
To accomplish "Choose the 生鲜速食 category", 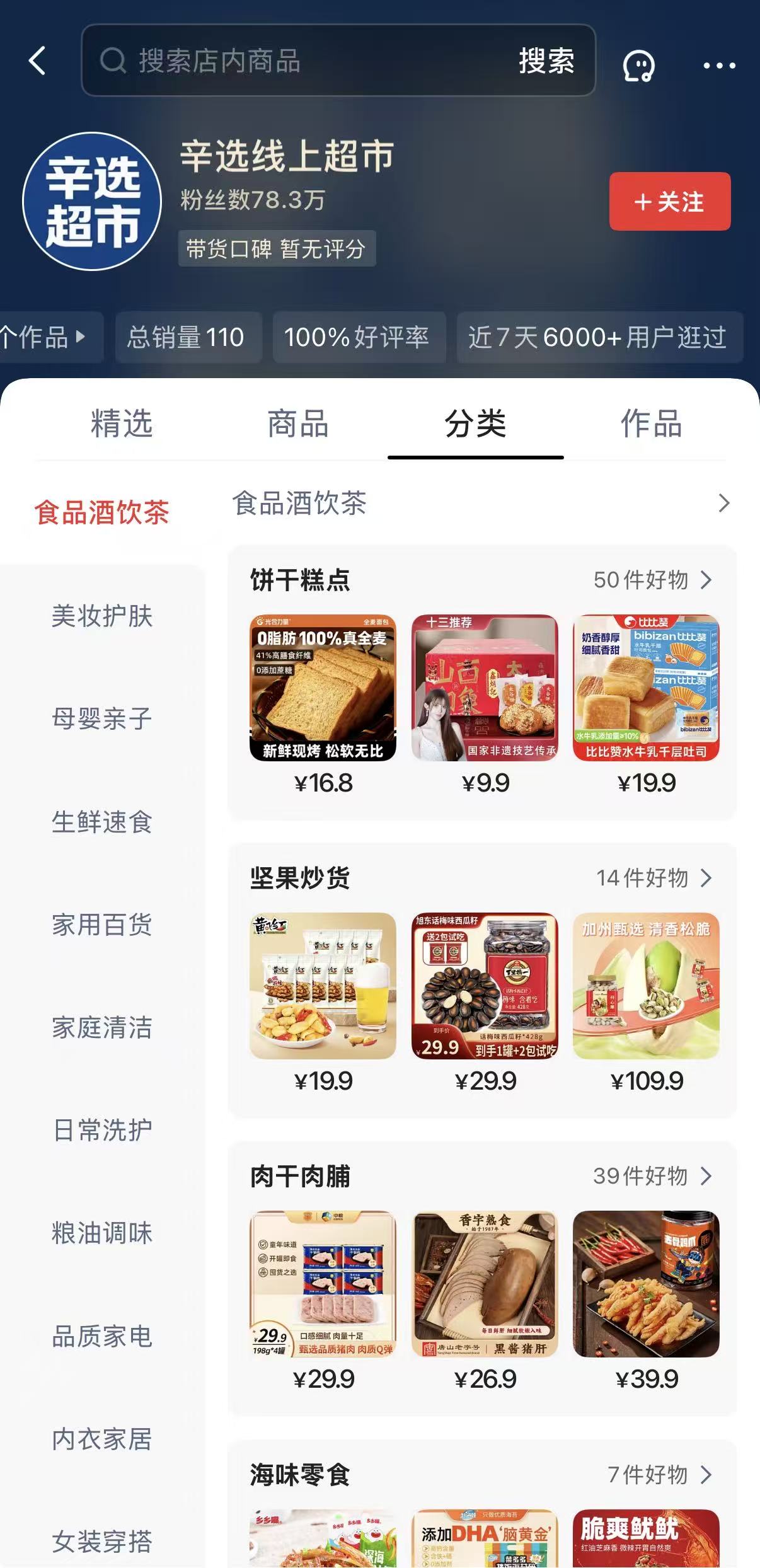I will pyautogui.click(x=102, y=822).
